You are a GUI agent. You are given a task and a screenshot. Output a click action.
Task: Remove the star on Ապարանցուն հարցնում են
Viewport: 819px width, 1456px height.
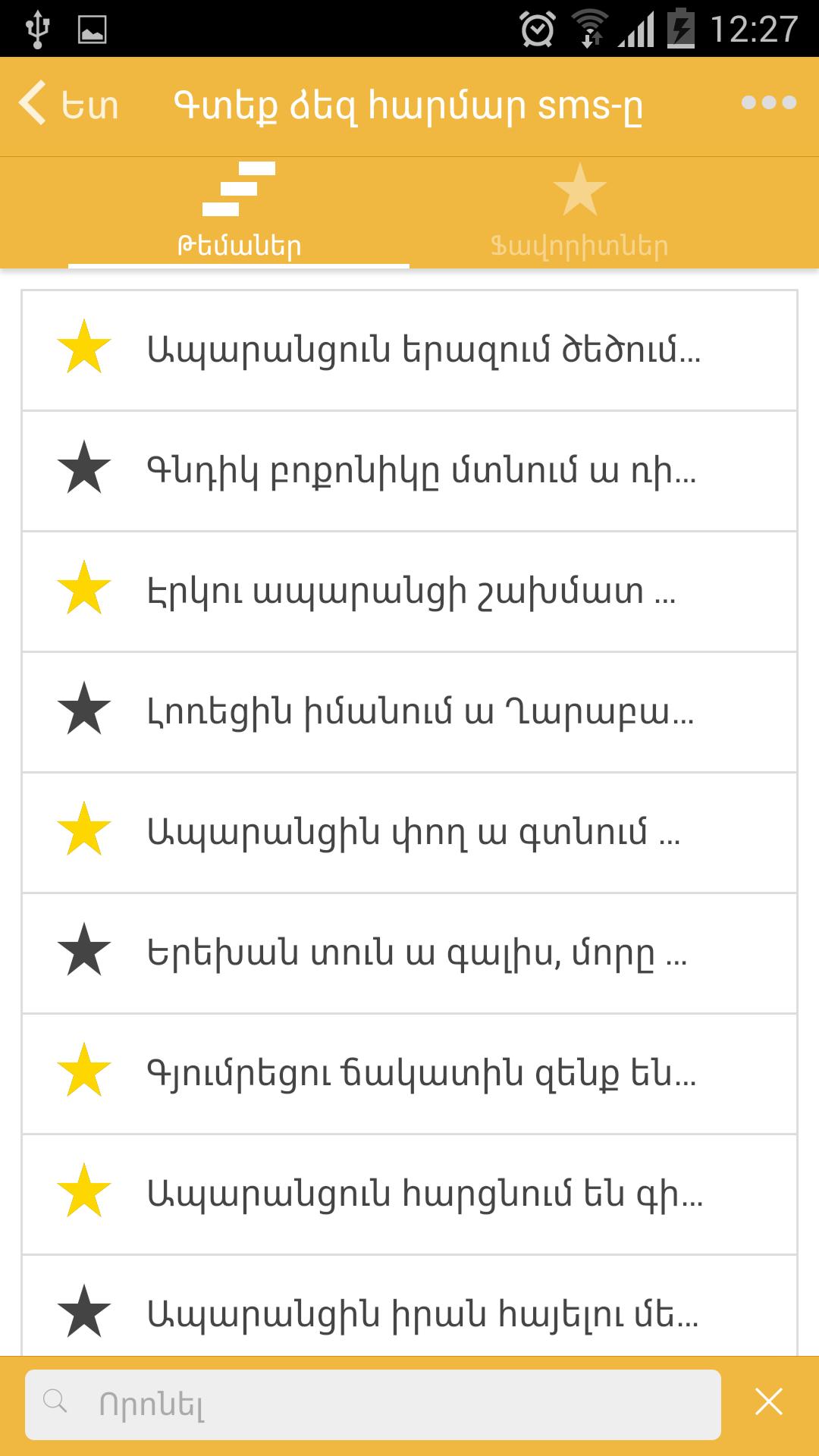tap(84, 1193)
